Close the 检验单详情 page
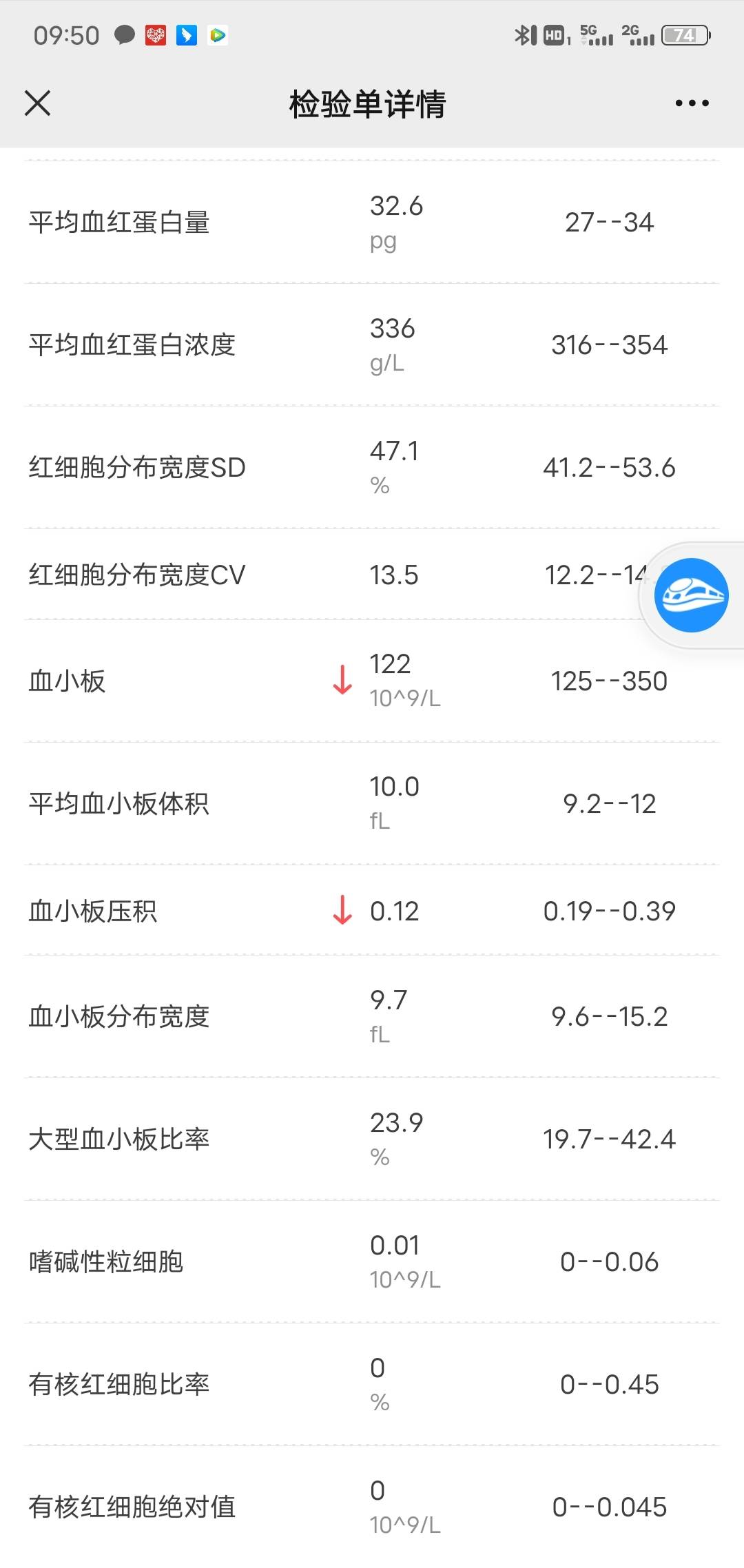The image size is (744, 1568). pos(38,103)
